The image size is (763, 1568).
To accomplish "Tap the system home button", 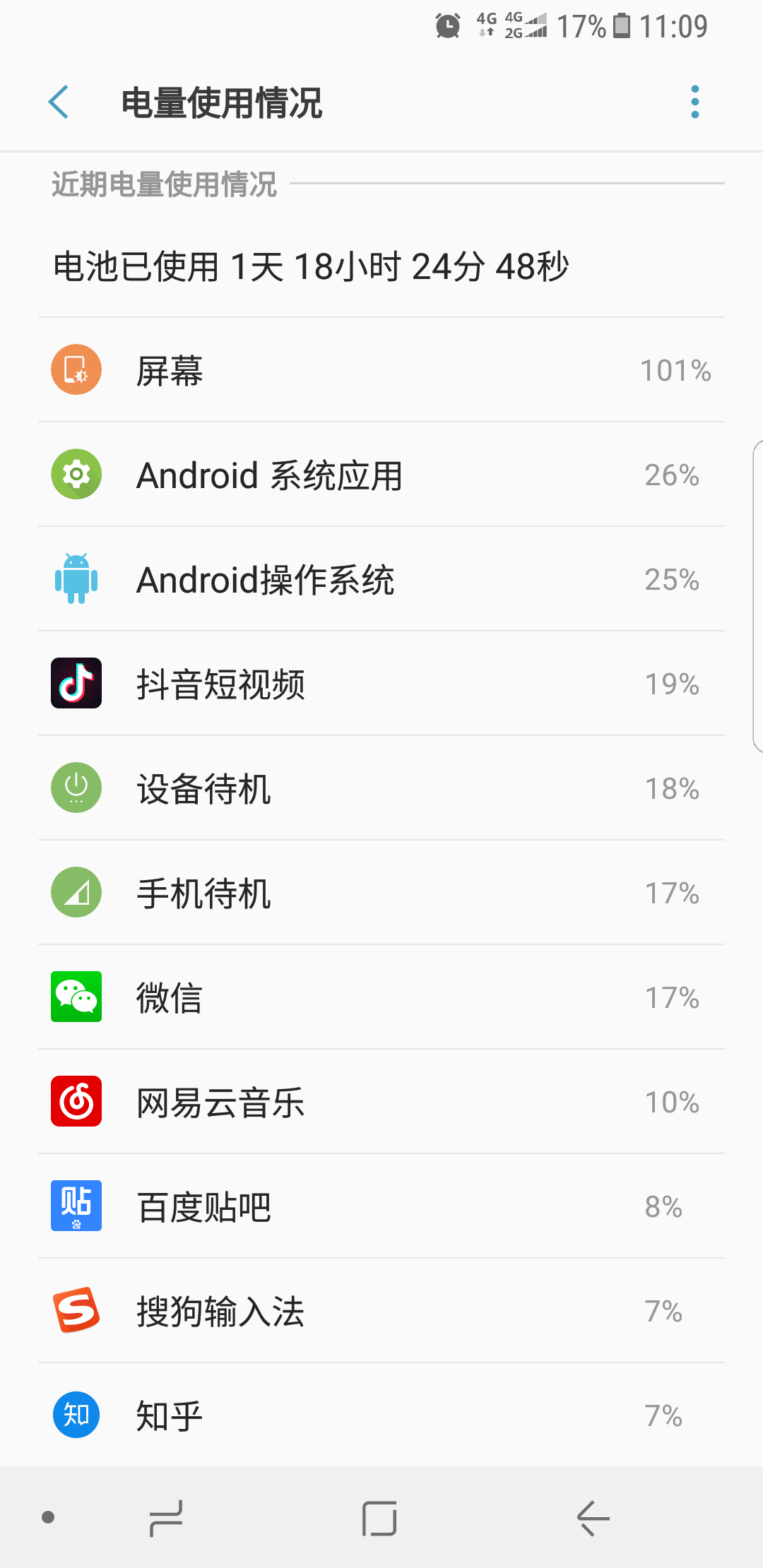I will [379, 1518].
